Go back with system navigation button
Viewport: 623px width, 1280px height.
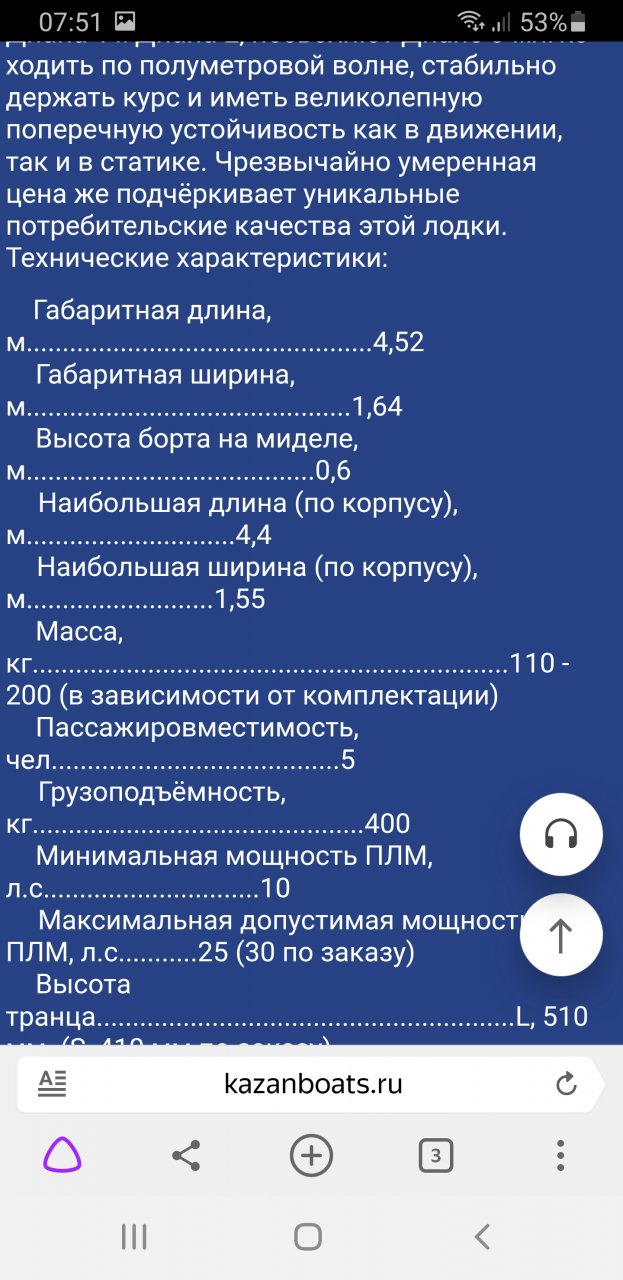[x=482, y=1237]
